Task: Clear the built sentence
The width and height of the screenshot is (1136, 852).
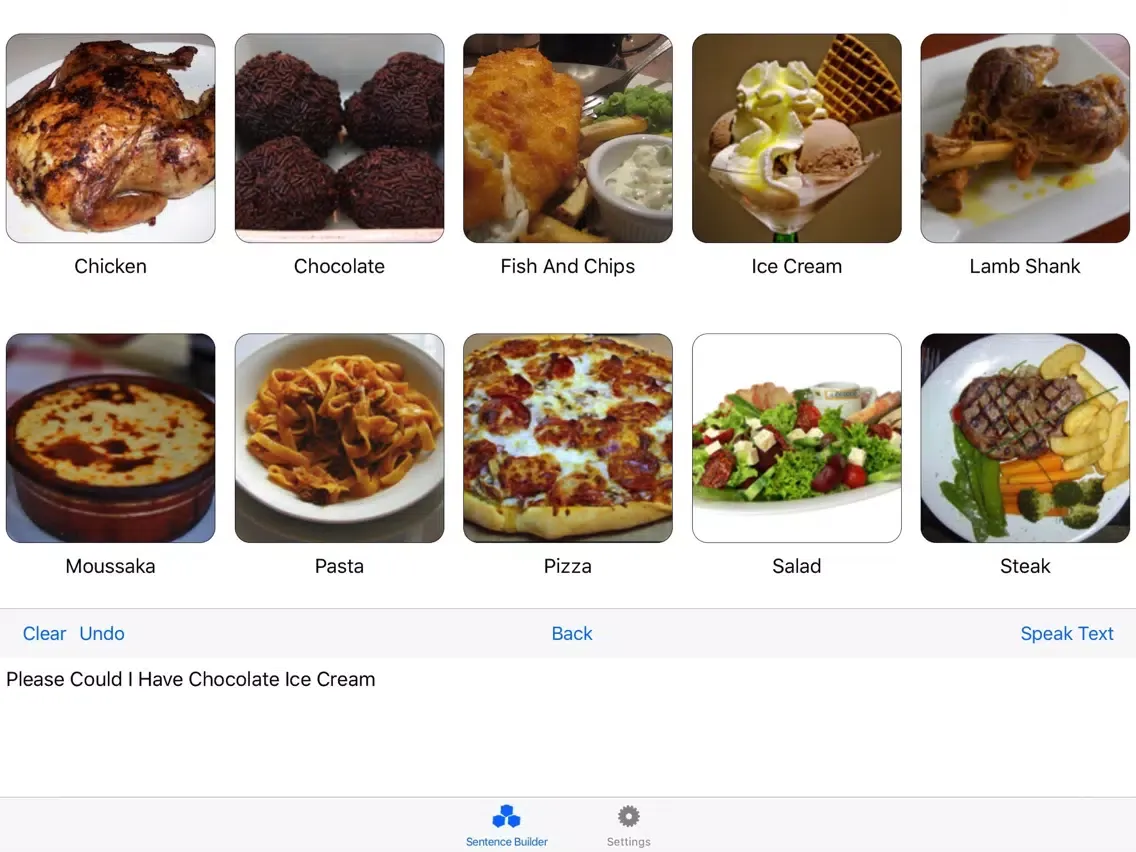Action: [x=44, y=633]
